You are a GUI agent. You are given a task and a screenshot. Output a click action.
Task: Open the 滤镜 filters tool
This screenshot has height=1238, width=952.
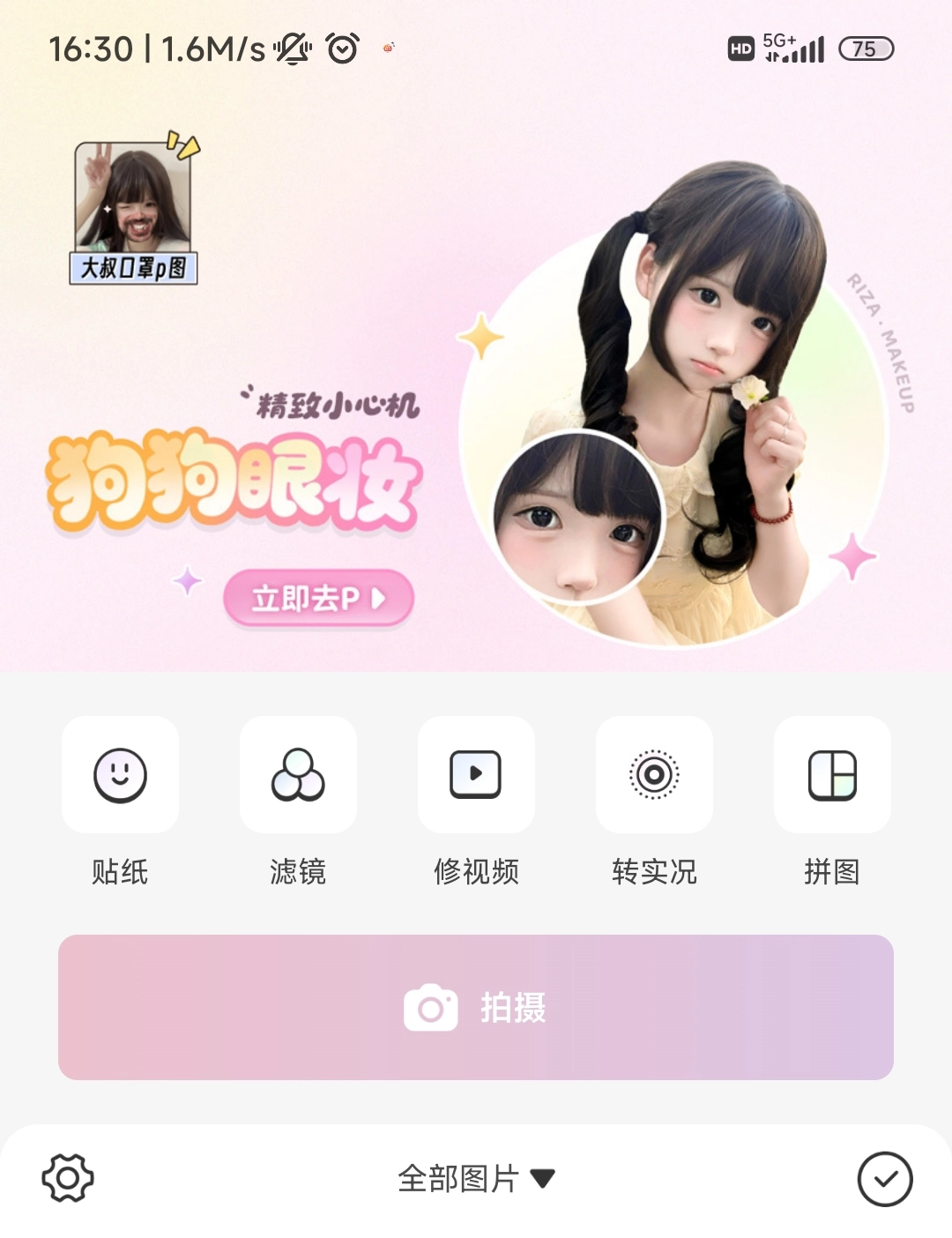click(x=298, y=775)
